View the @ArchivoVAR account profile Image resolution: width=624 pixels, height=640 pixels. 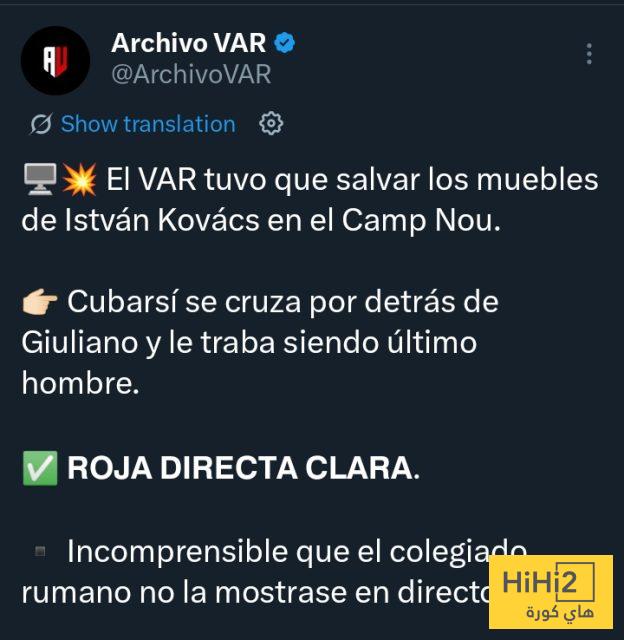[x=190, y=75]
